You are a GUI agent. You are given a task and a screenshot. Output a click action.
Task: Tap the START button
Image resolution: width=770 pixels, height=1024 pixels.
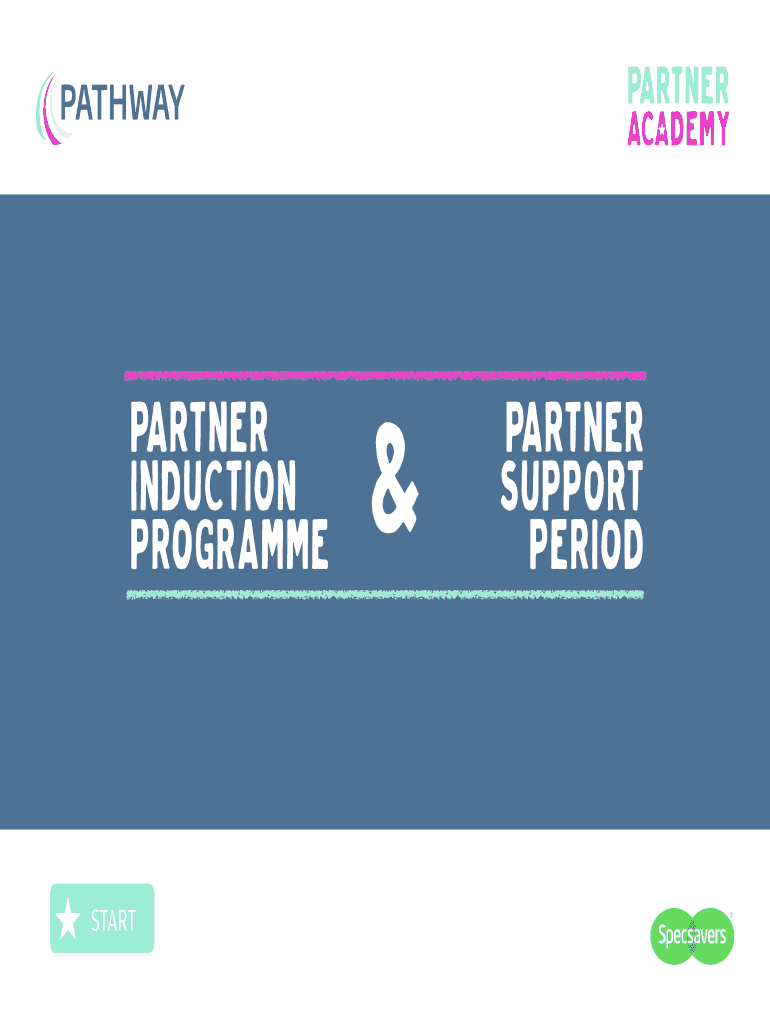pos(102,918)
